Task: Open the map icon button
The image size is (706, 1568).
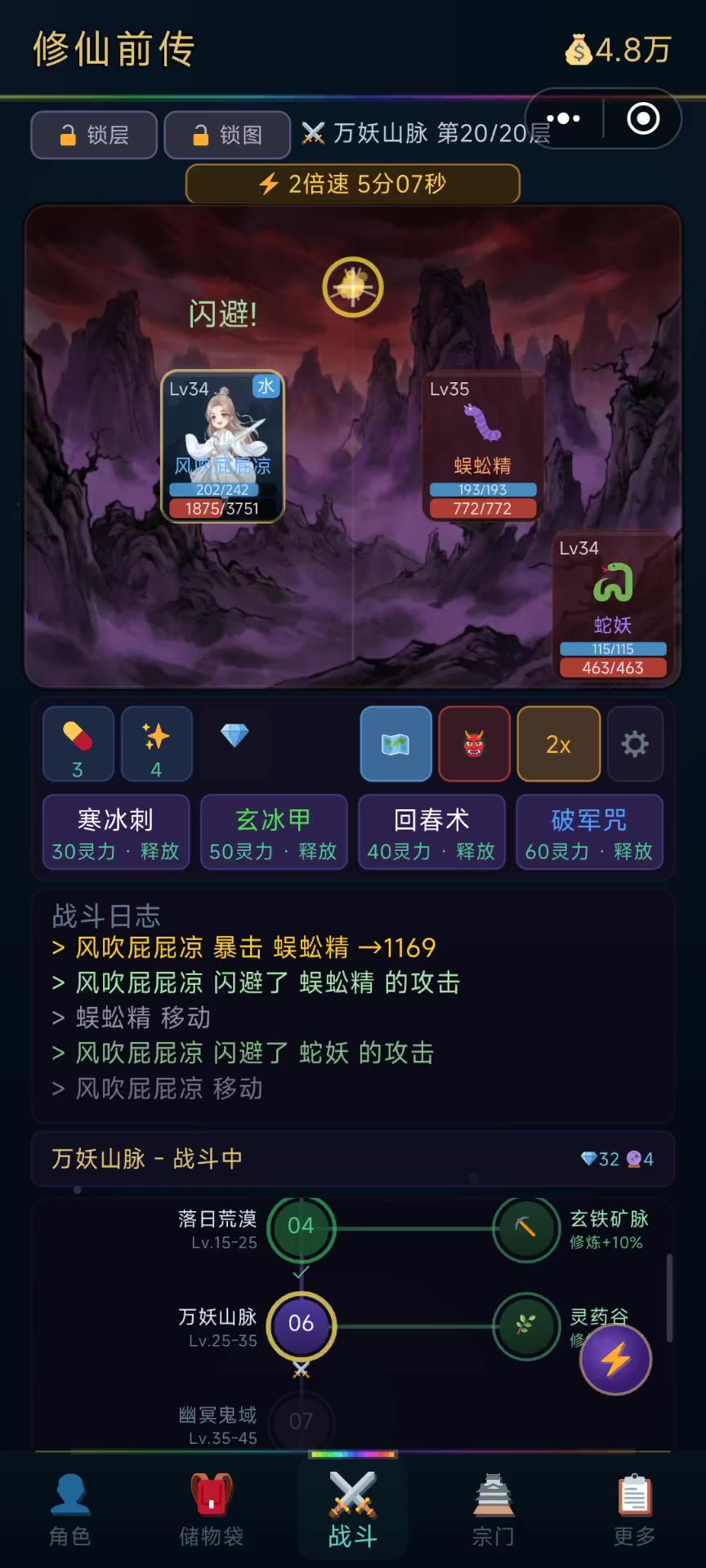Action: point(395,744)
